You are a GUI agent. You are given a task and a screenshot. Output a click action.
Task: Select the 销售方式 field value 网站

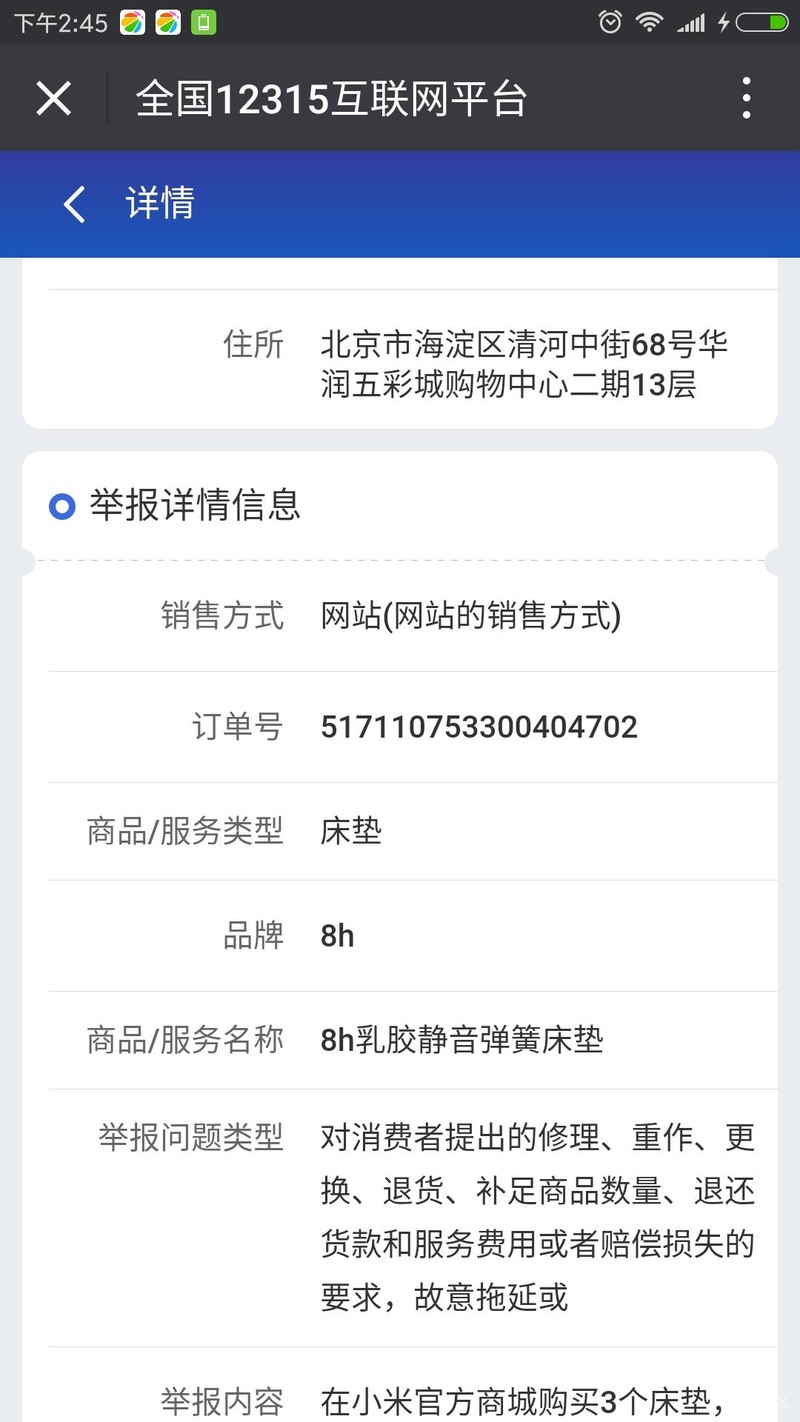470,616
